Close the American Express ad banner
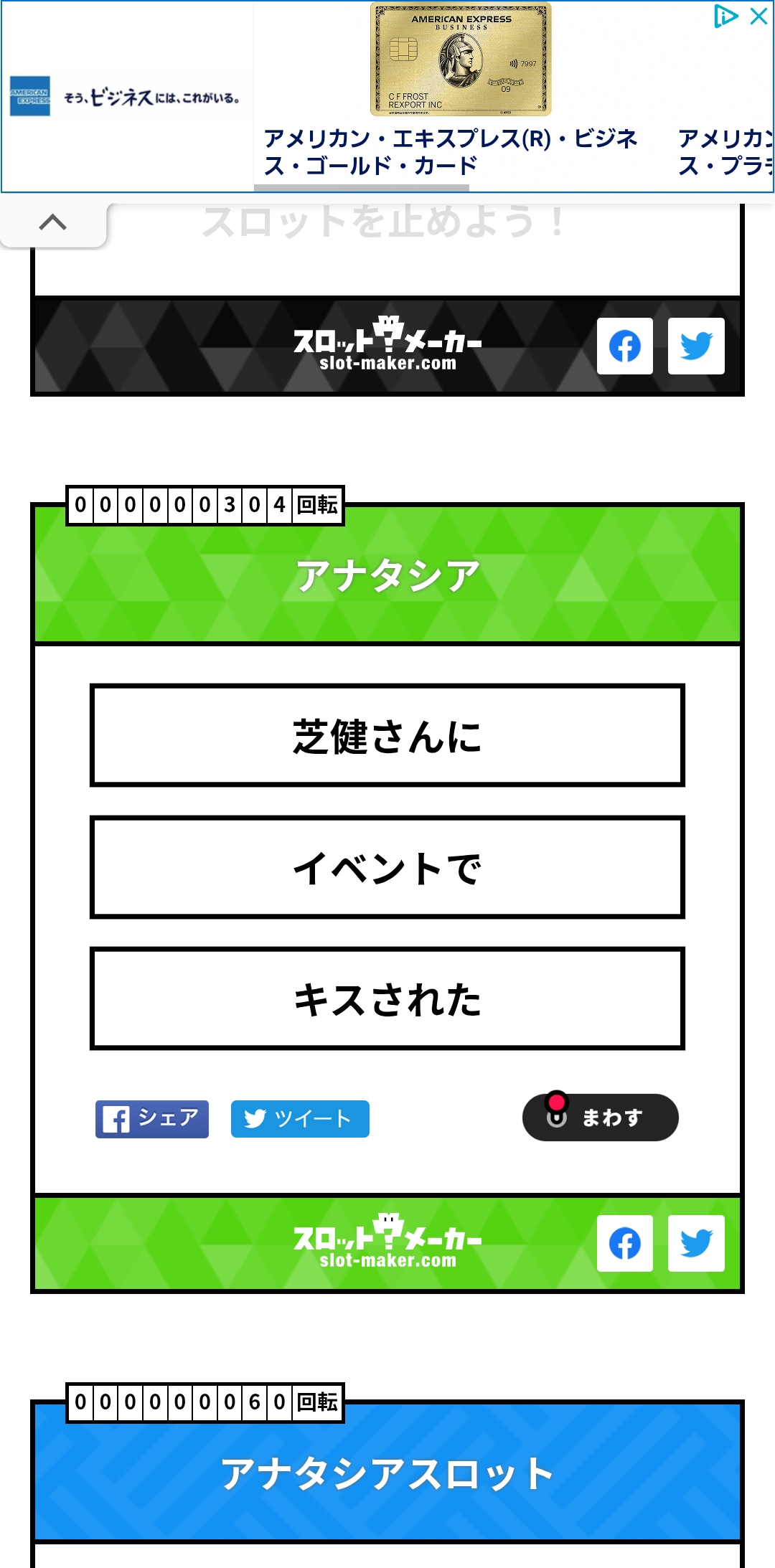This screenshot has height=1568, width=775. point(758,16)
